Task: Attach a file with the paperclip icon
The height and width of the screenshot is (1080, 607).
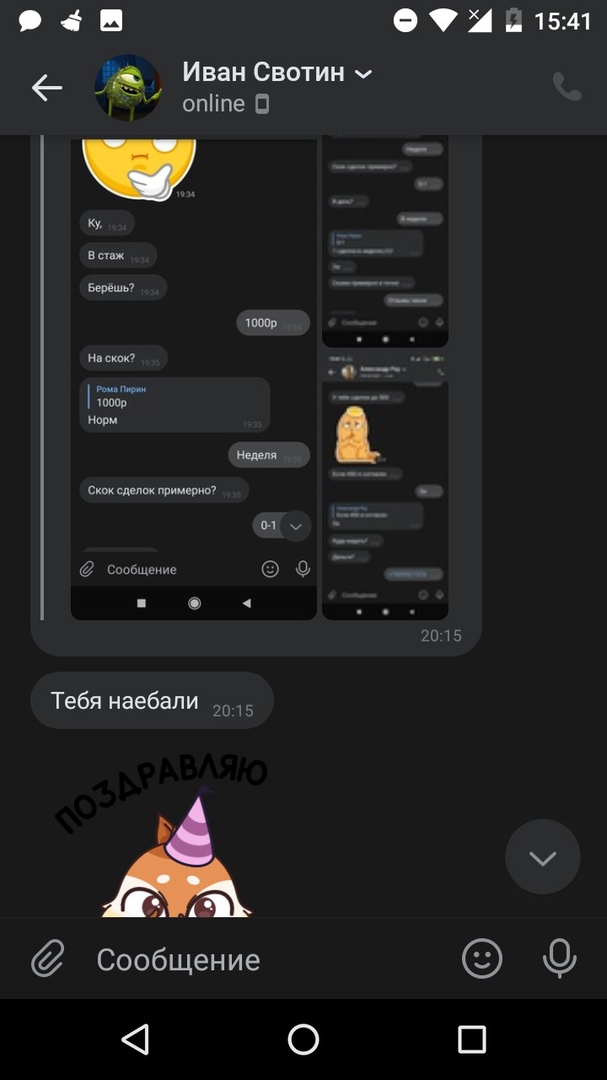Action: point(47,960)
